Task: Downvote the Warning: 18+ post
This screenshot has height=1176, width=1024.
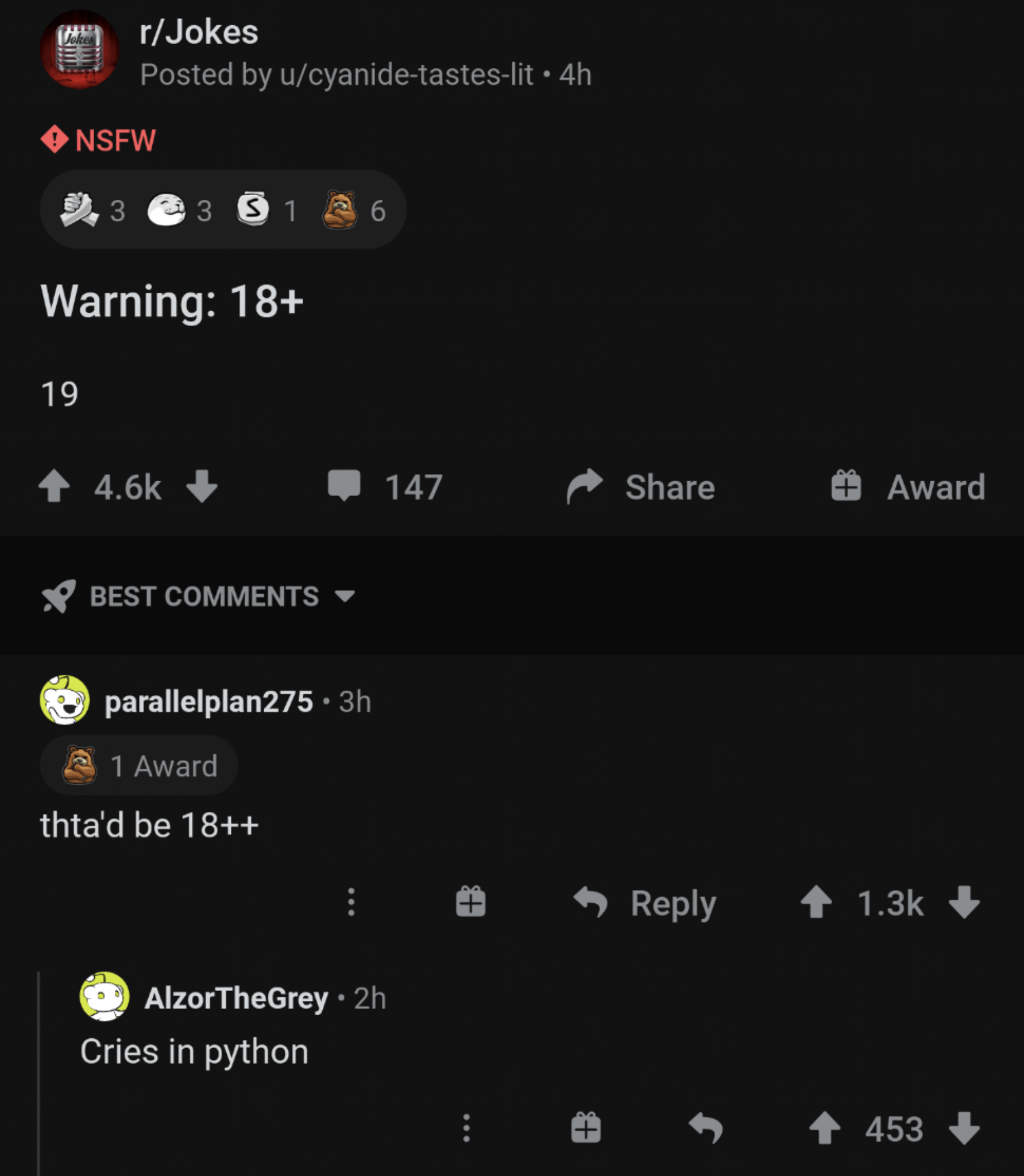Action: (202, 486)
